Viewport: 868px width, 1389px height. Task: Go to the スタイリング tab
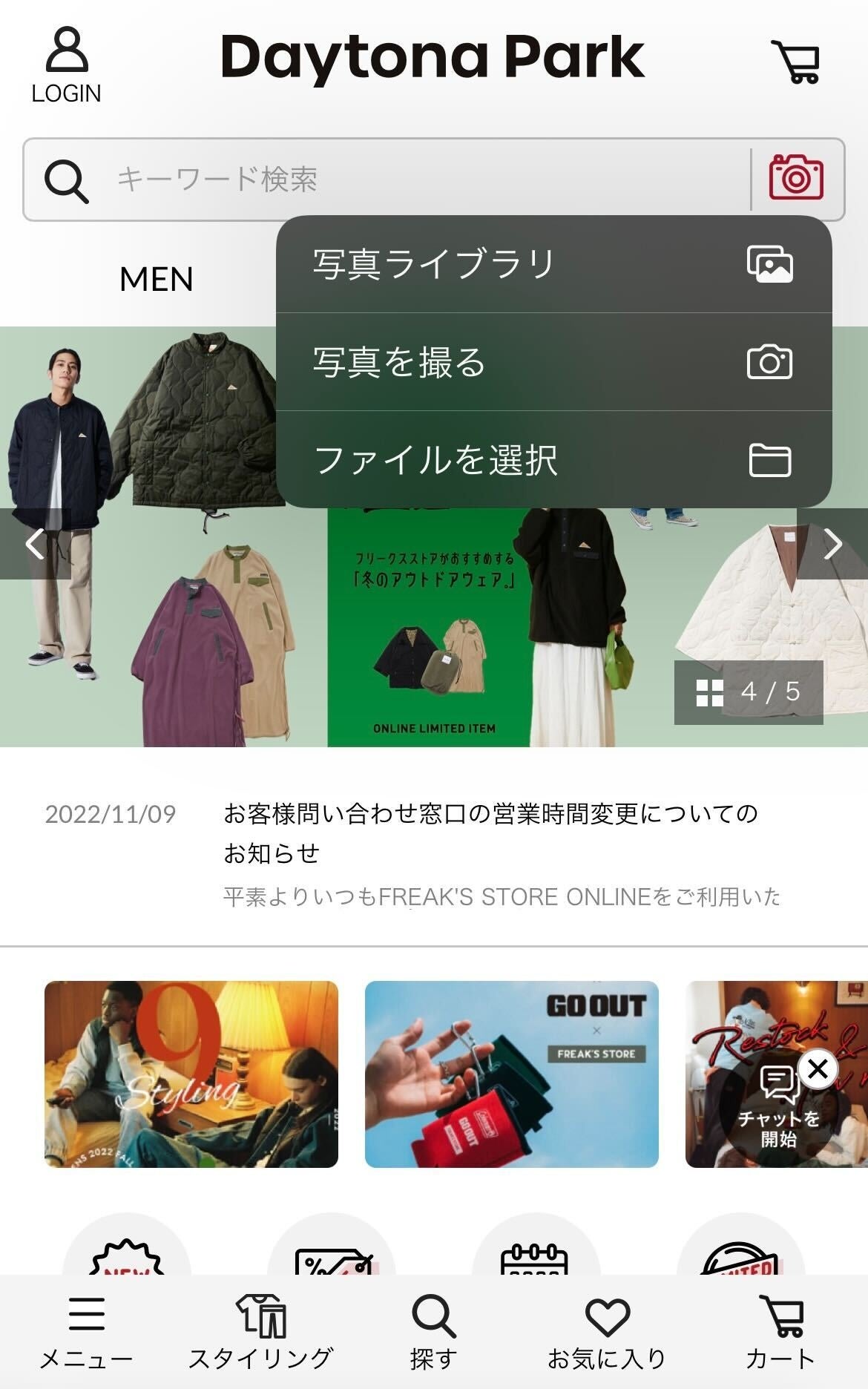[260, 1333]
